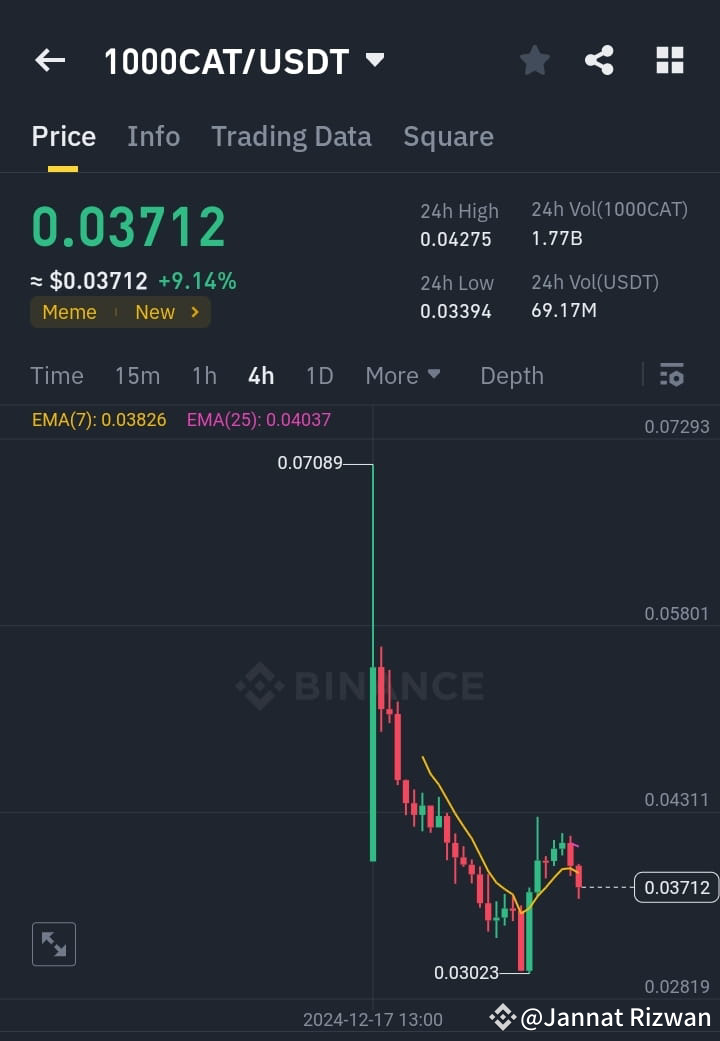The image size is (720, 1041).
Task: Switch to the 1D candle interval
Action: pyautogui.click(x=319, y=376)
